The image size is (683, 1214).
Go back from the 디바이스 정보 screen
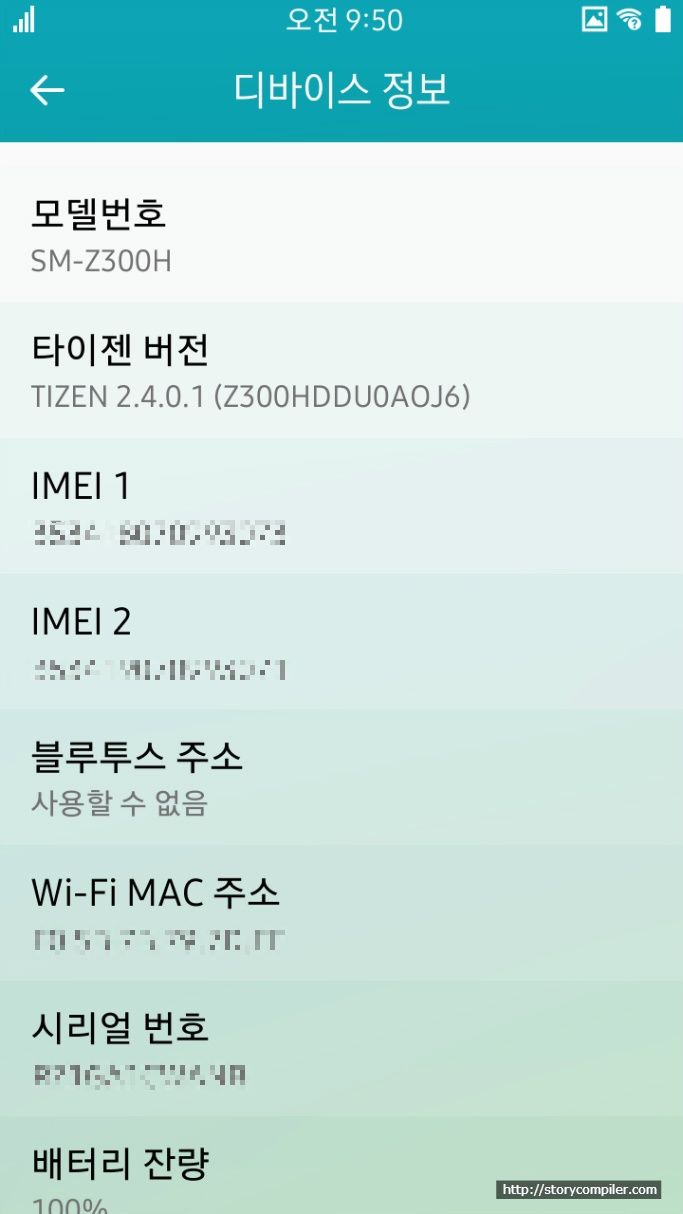pyautogui.click(x=47, y=90)
